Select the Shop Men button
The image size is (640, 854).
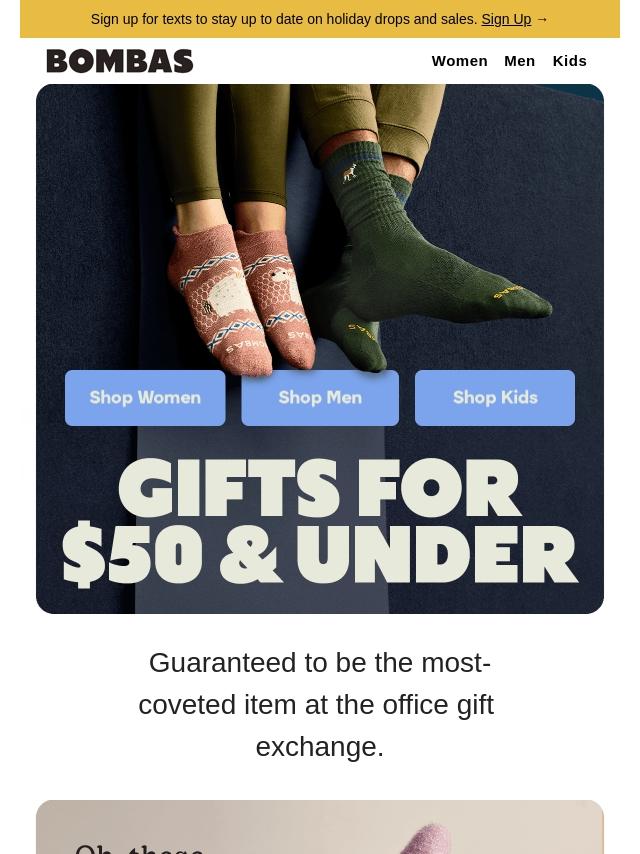(x=320, y=398)
